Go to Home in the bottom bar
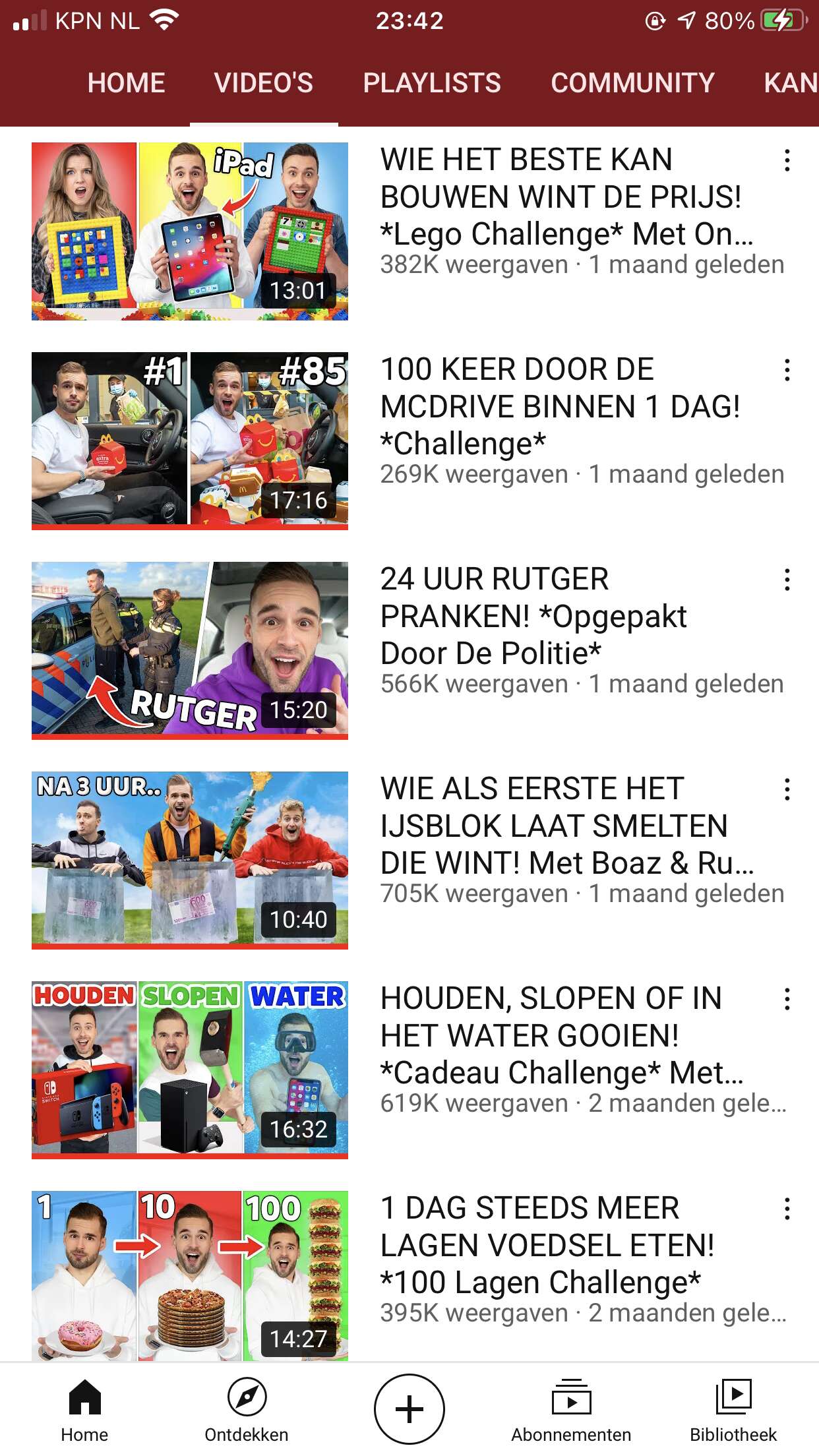Screen dimensions: 819x1456 84,1410
